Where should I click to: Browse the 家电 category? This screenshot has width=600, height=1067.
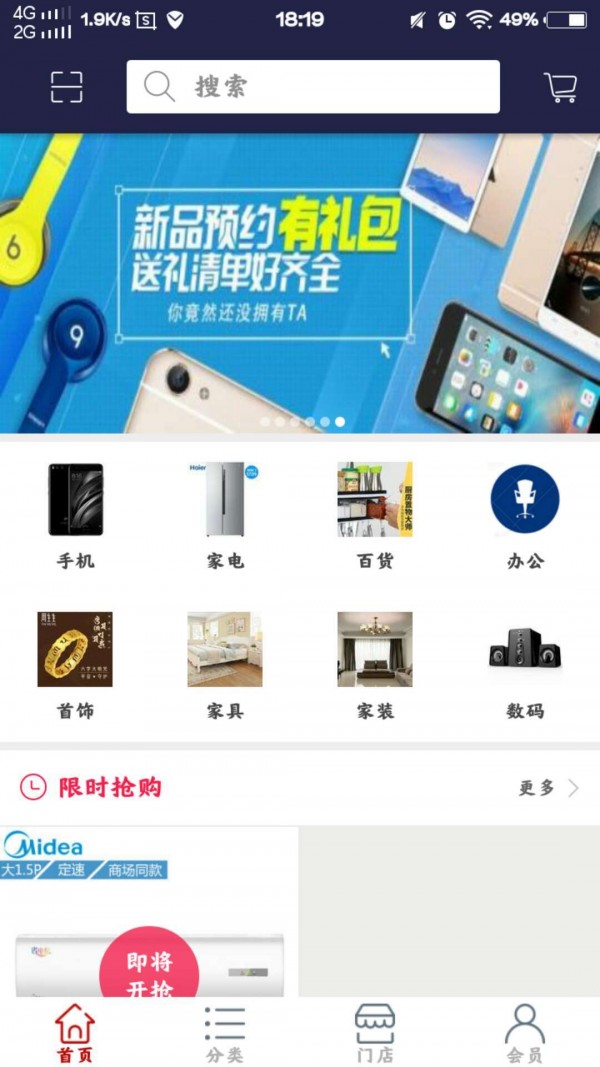click(x=225, y=515)
